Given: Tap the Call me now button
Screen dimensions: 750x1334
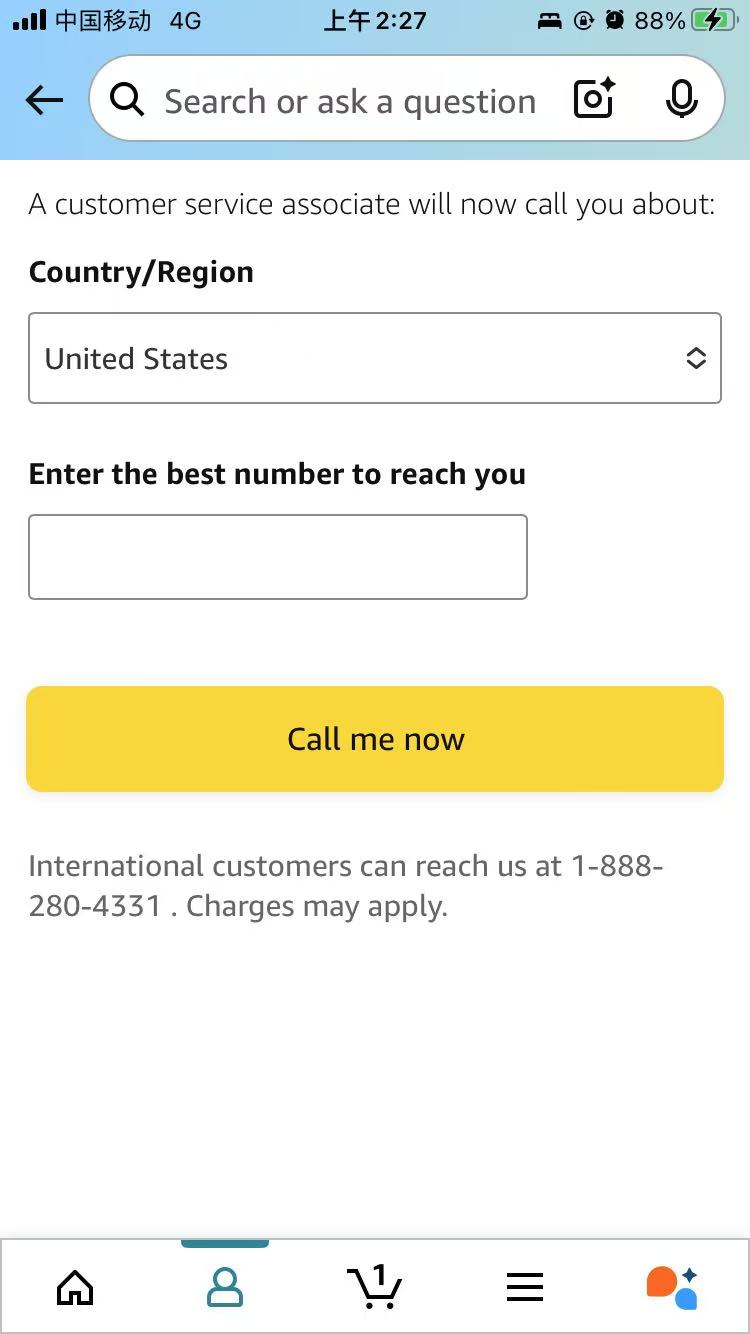Looking at the screenshot, I should (375, 739).
